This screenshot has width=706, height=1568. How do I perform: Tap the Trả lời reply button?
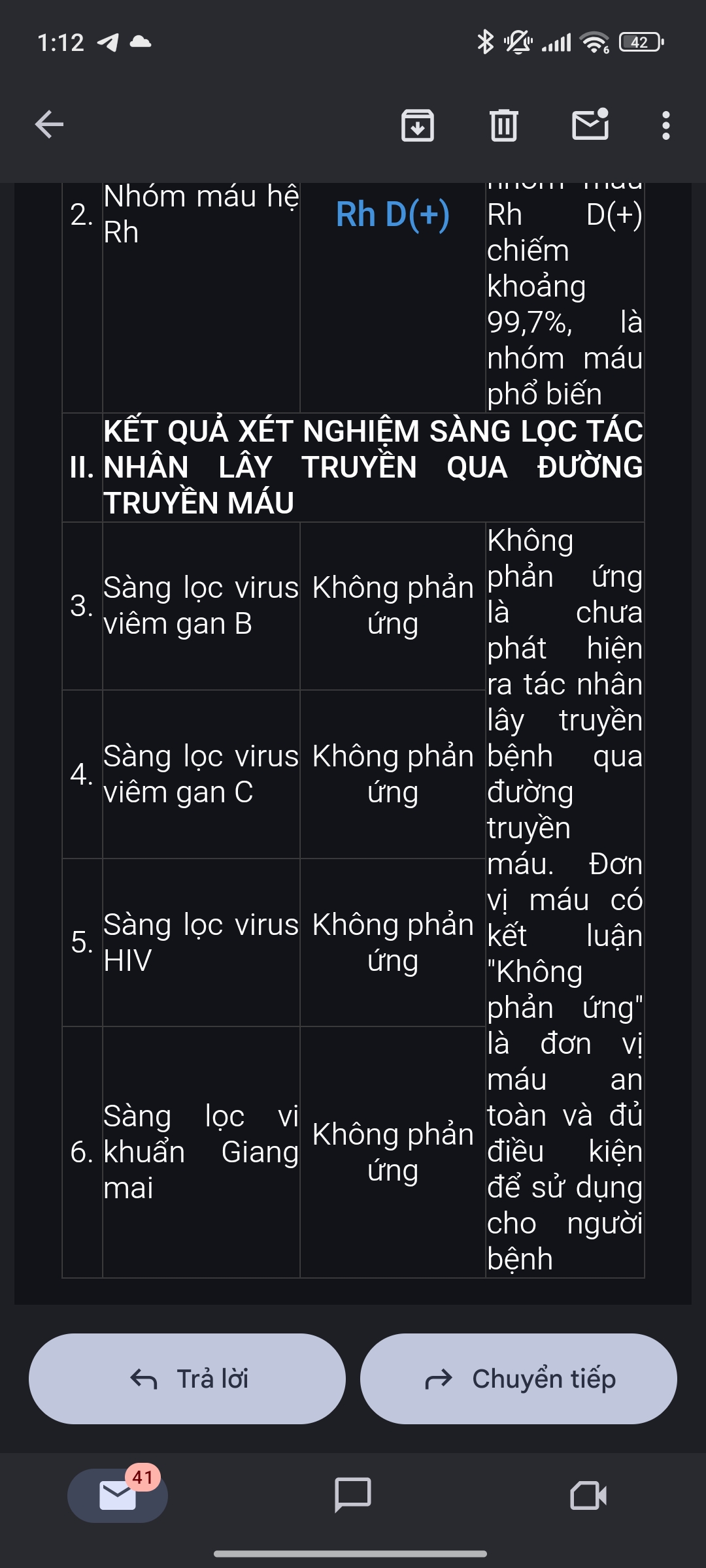point(187,1379)
